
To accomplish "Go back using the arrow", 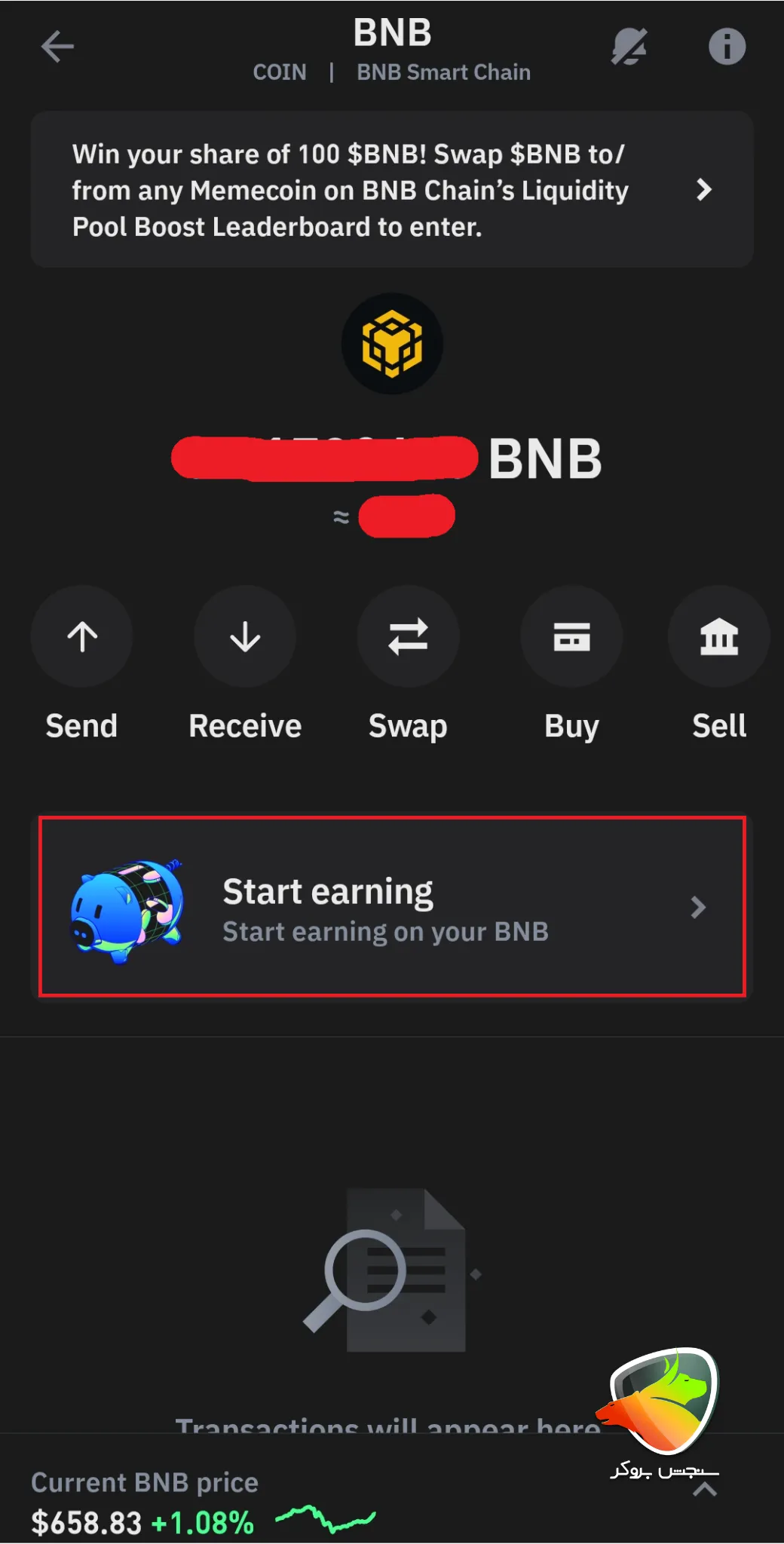I will point(57,47).
